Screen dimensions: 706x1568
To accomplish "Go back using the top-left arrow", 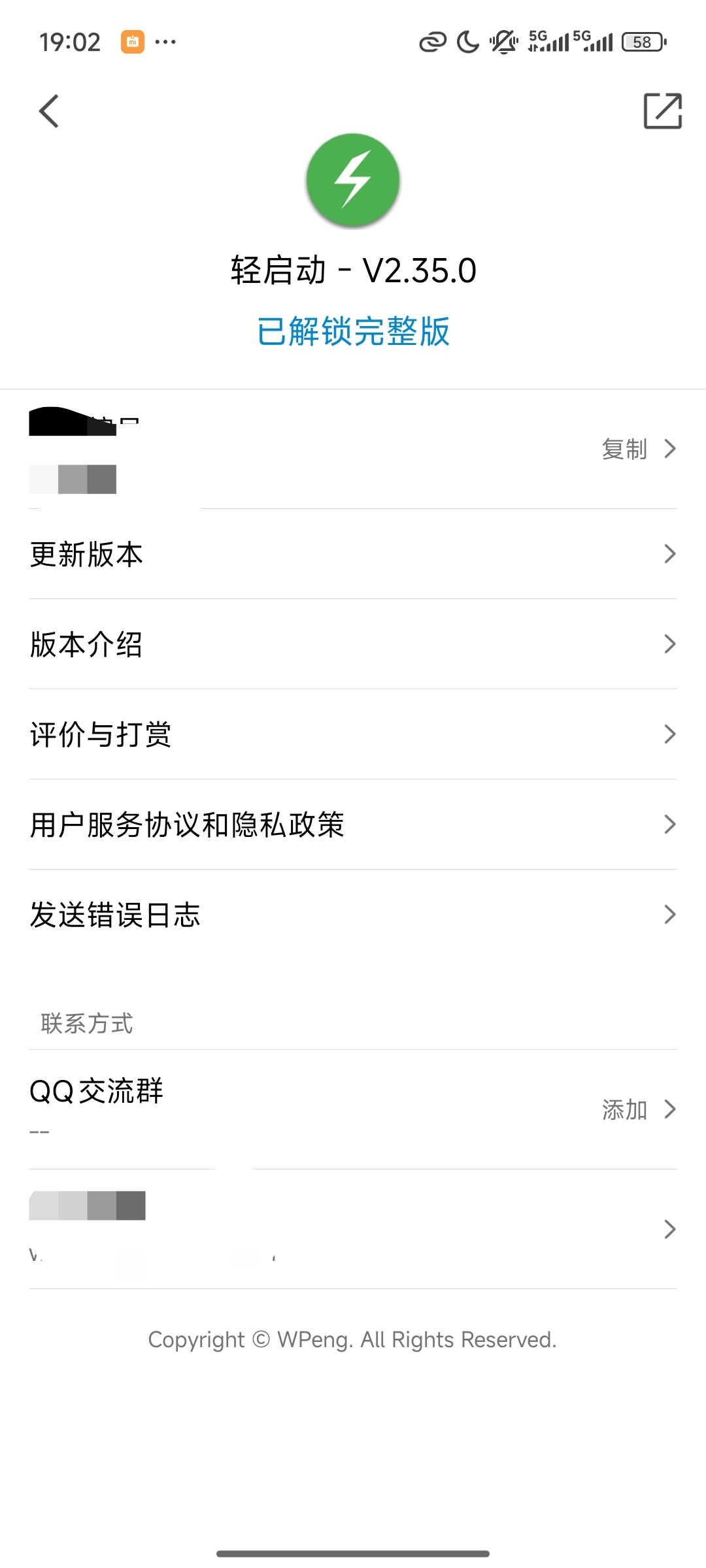I will coord(49,111).
